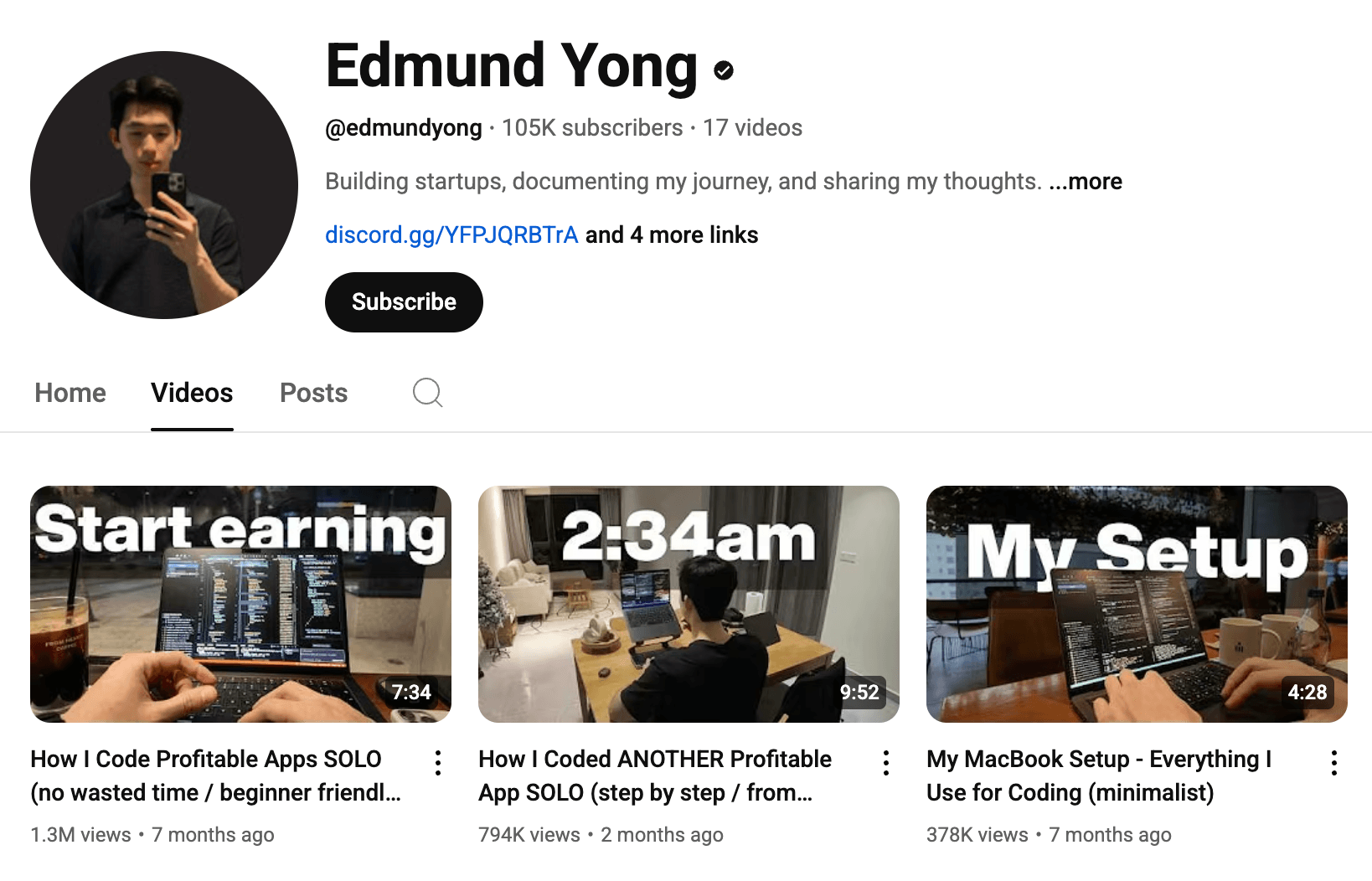Expand channel description with ...more
This screenshot has height=881, width=1372.
click(x=1086, y=181)
